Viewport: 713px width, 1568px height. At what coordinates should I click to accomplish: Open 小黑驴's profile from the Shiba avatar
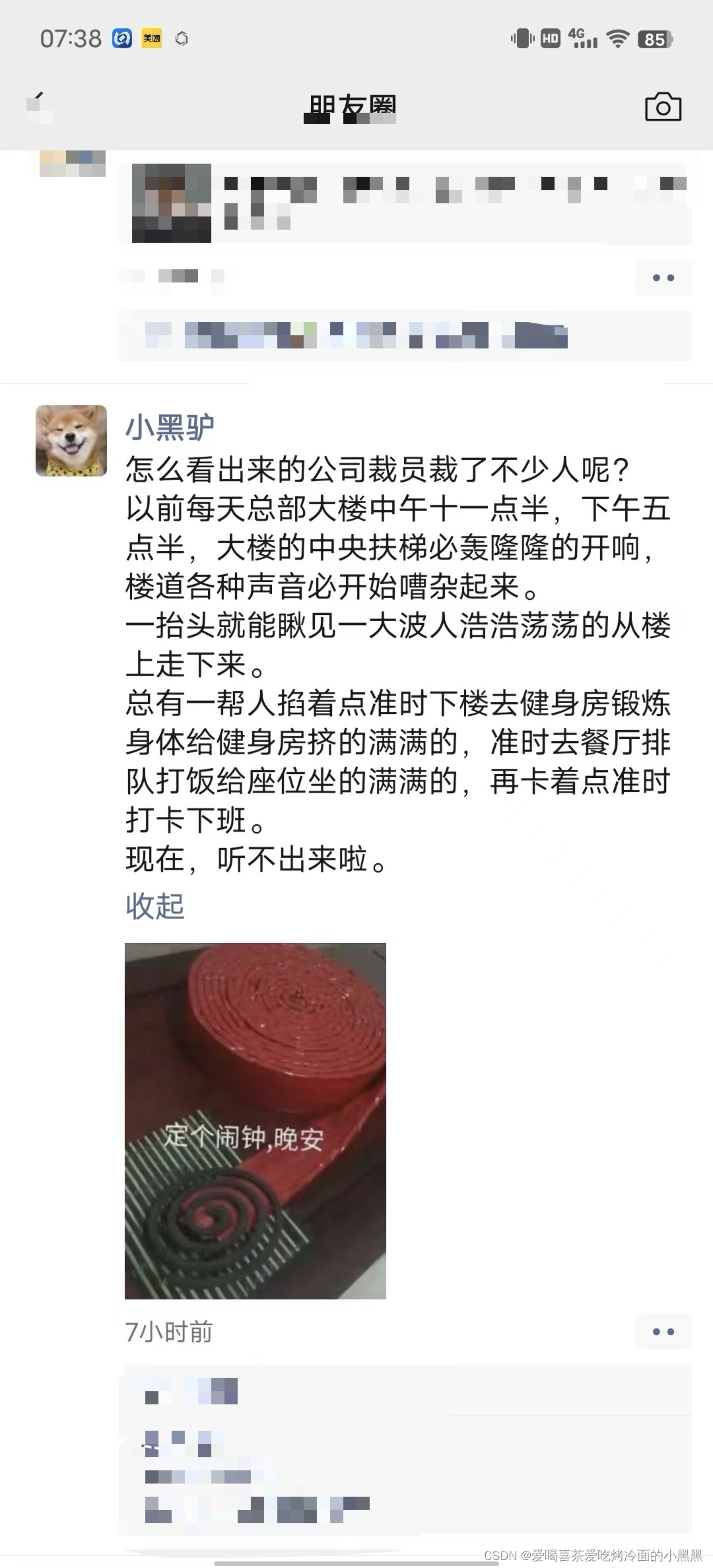[71, 441]
